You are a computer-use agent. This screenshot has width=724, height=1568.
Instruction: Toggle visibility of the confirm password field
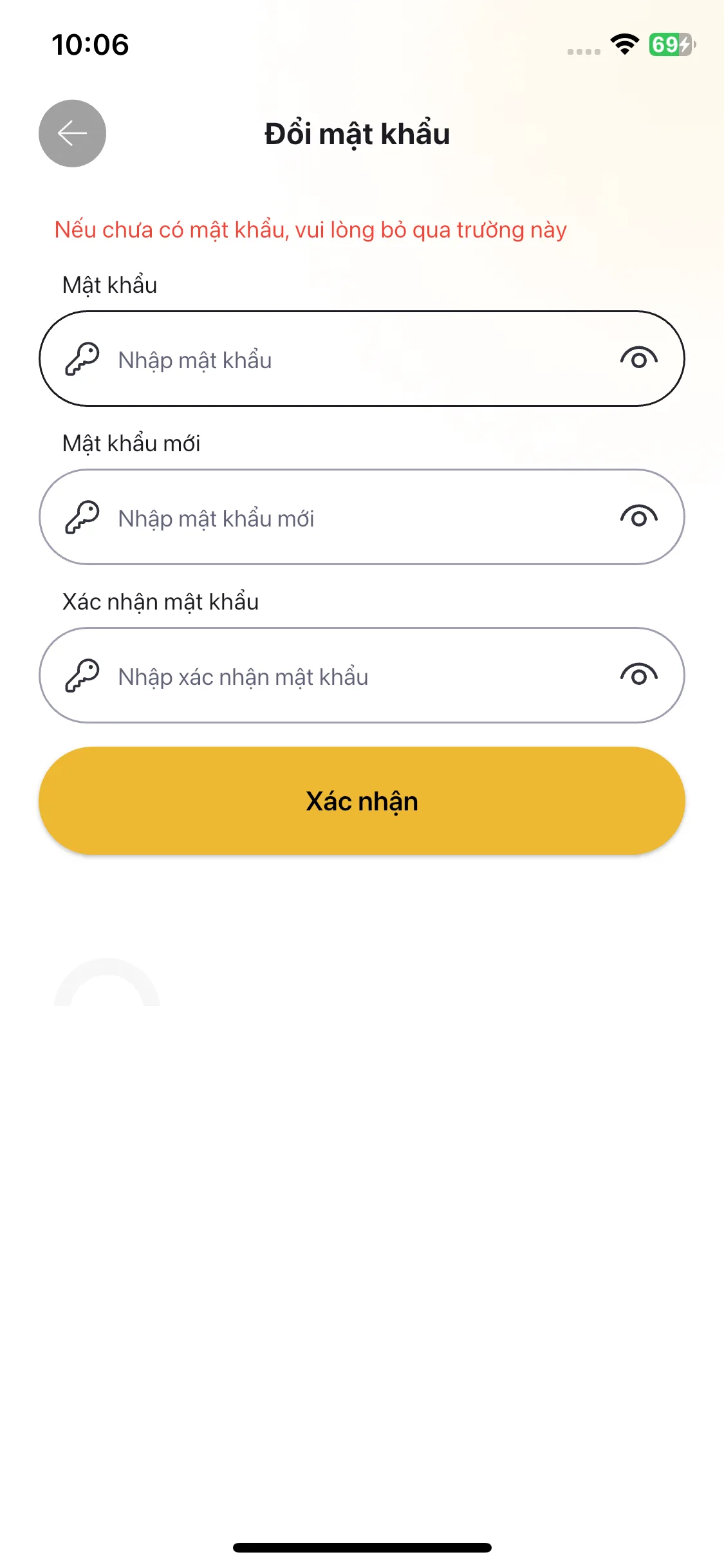[x=638, y=675]
